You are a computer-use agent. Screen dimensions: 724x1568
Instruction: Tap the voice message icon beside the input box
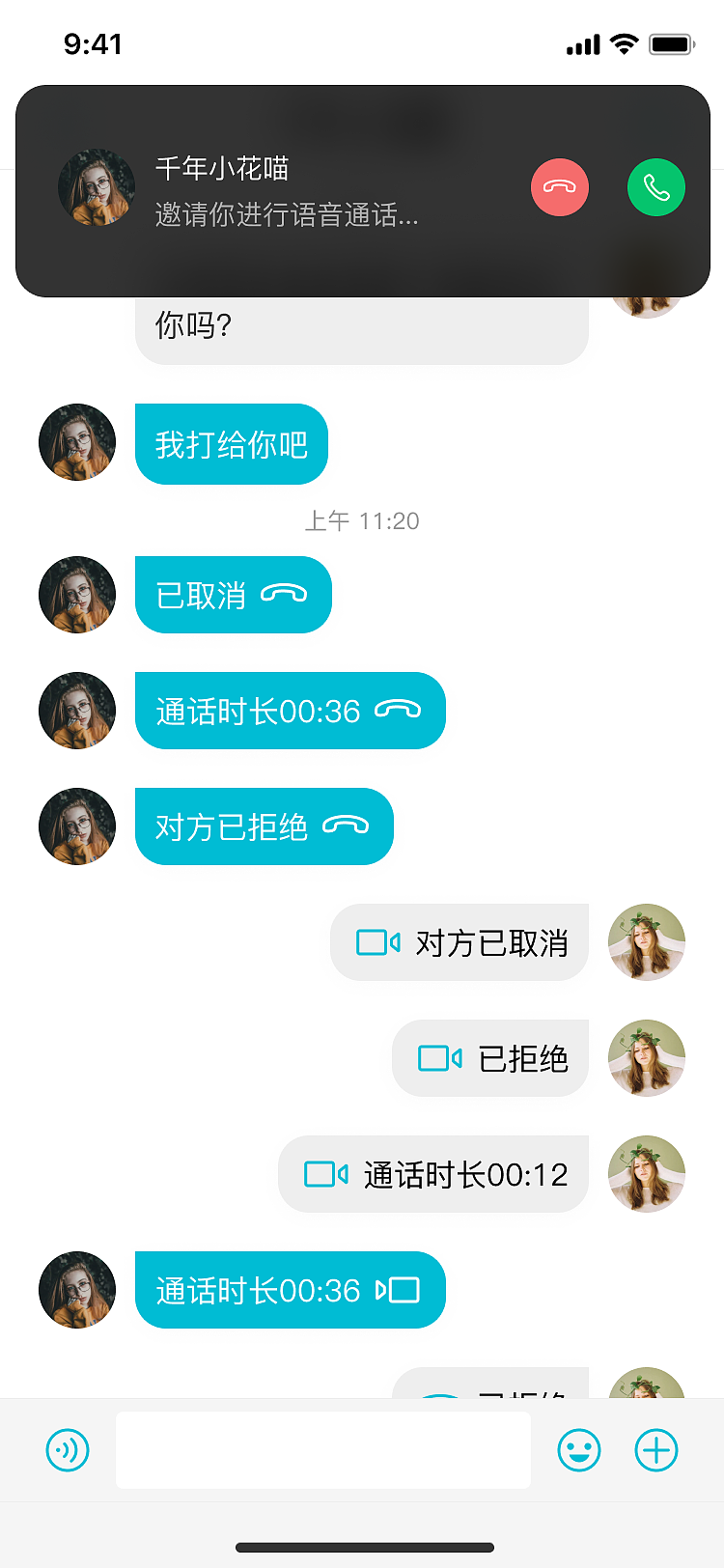(67, 1449)
